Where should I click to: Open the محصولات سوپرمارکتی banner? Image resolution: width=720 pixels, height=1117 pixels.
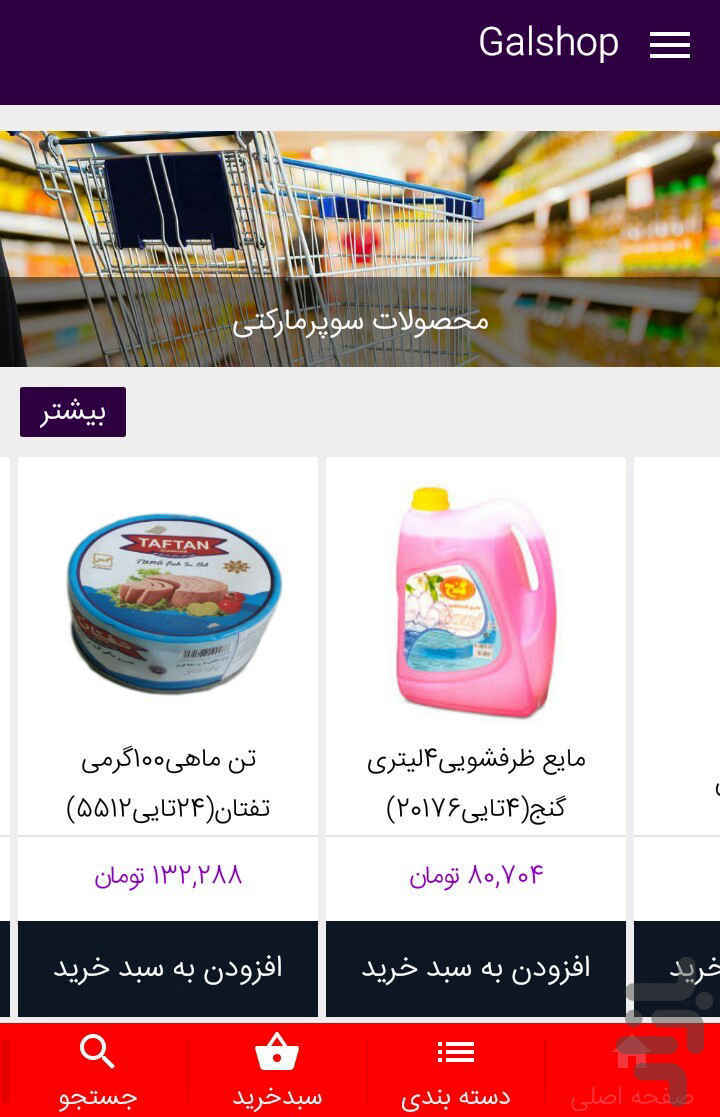pos(360,250)
